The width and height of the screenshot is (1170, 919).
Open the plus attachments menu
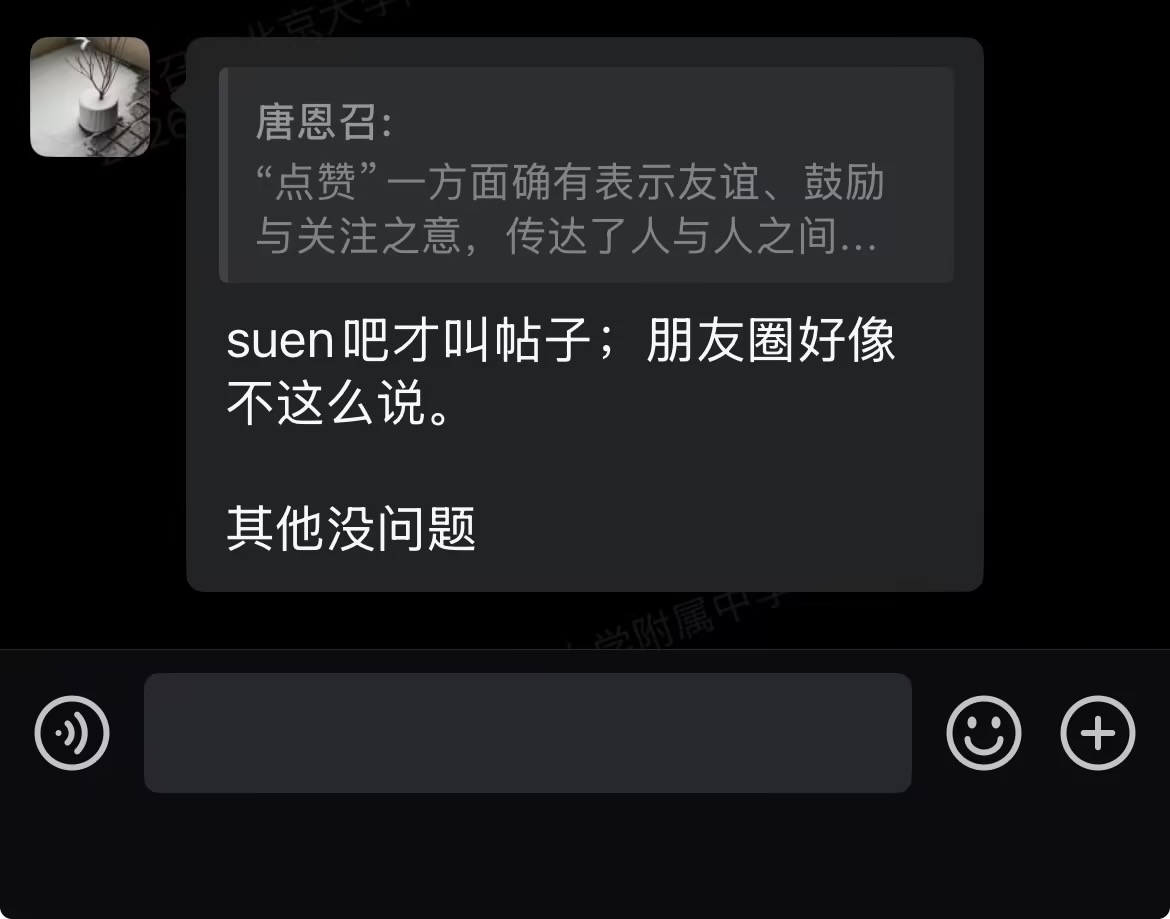tap(1097, 733)
